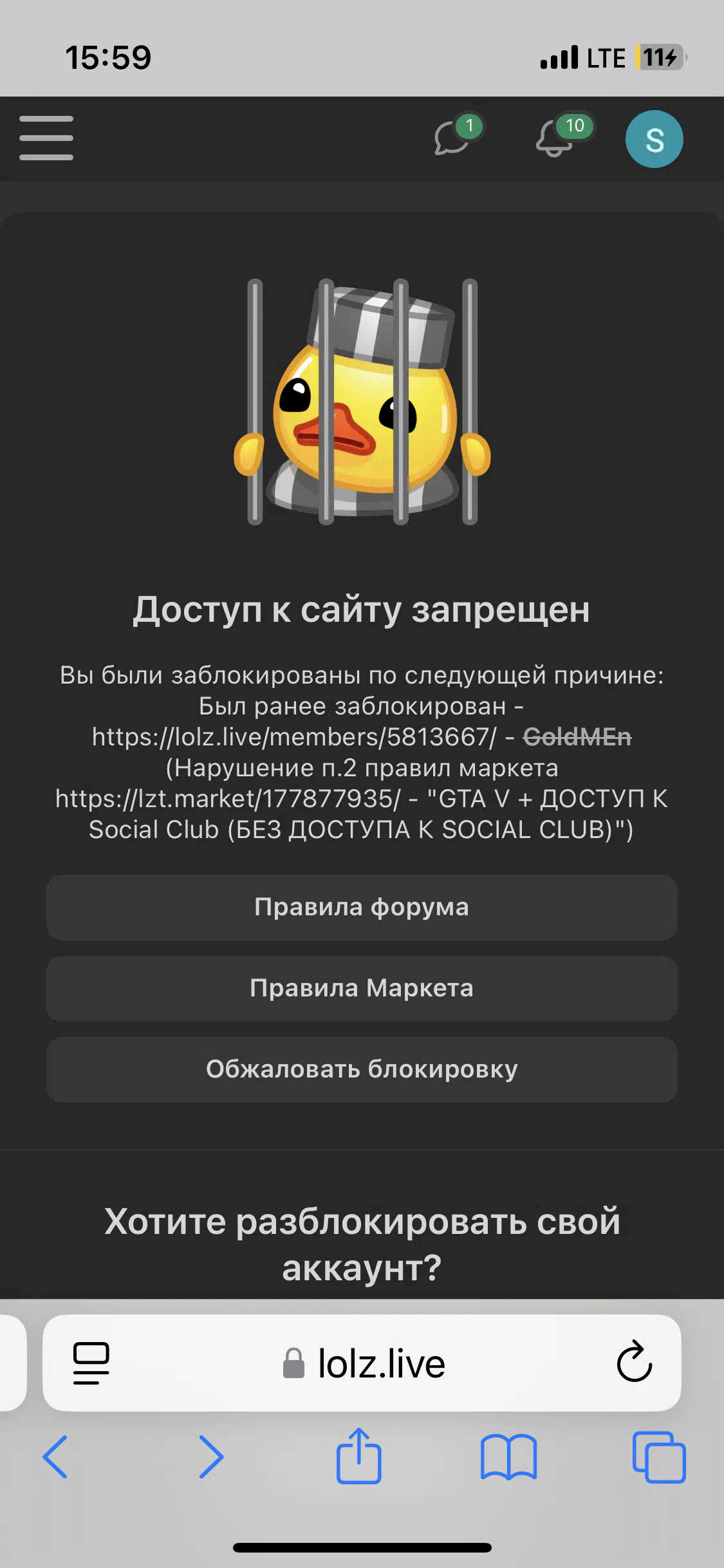Show open Safari tabs
The image size is (724, 1568).
[x=659, y=1457]
